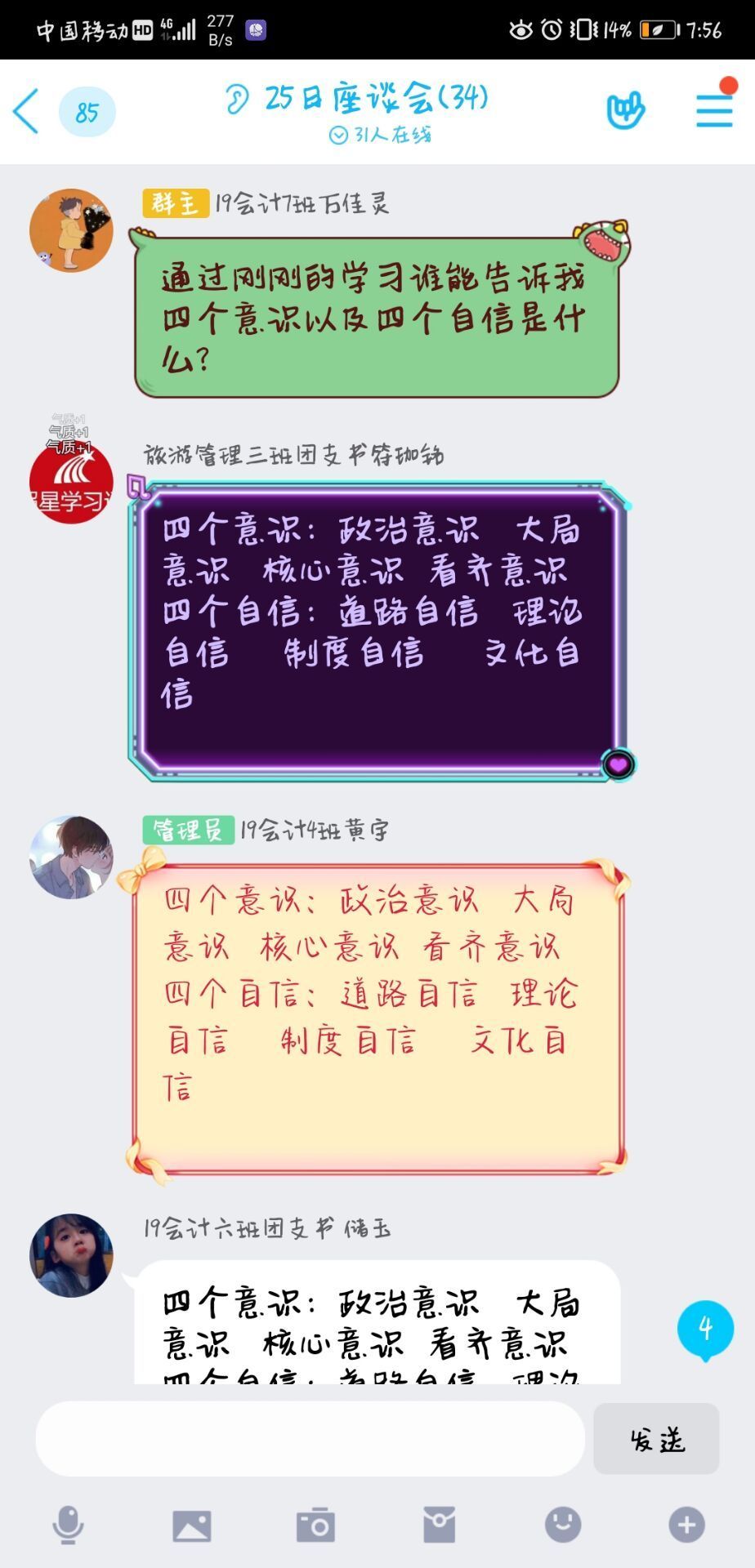This screenshot has height=1568, width=755.
Task: Expand the 31人在线 online members indicator
Action: 380,135
